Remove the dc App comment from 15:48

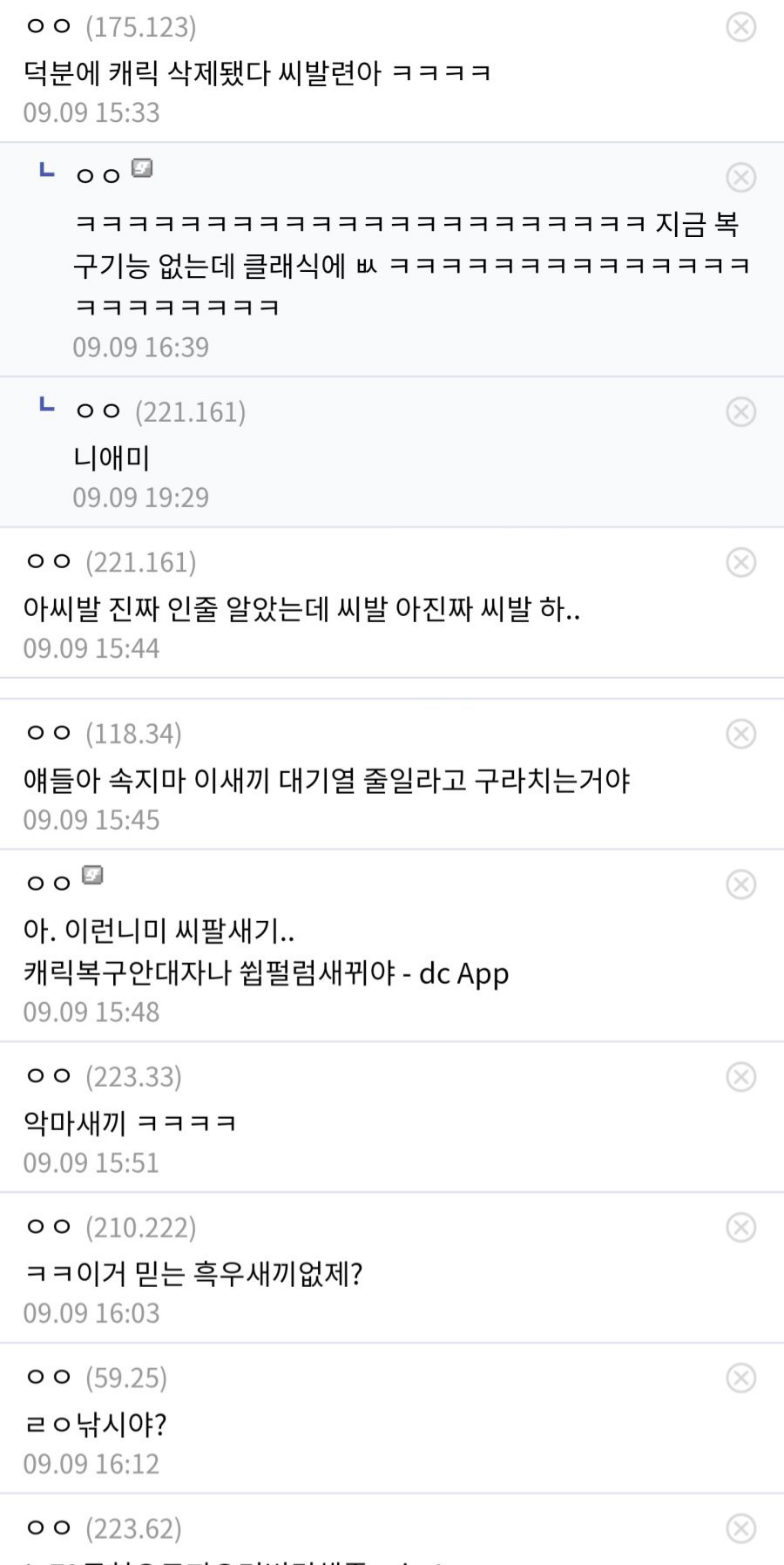[x=740, y=884]
